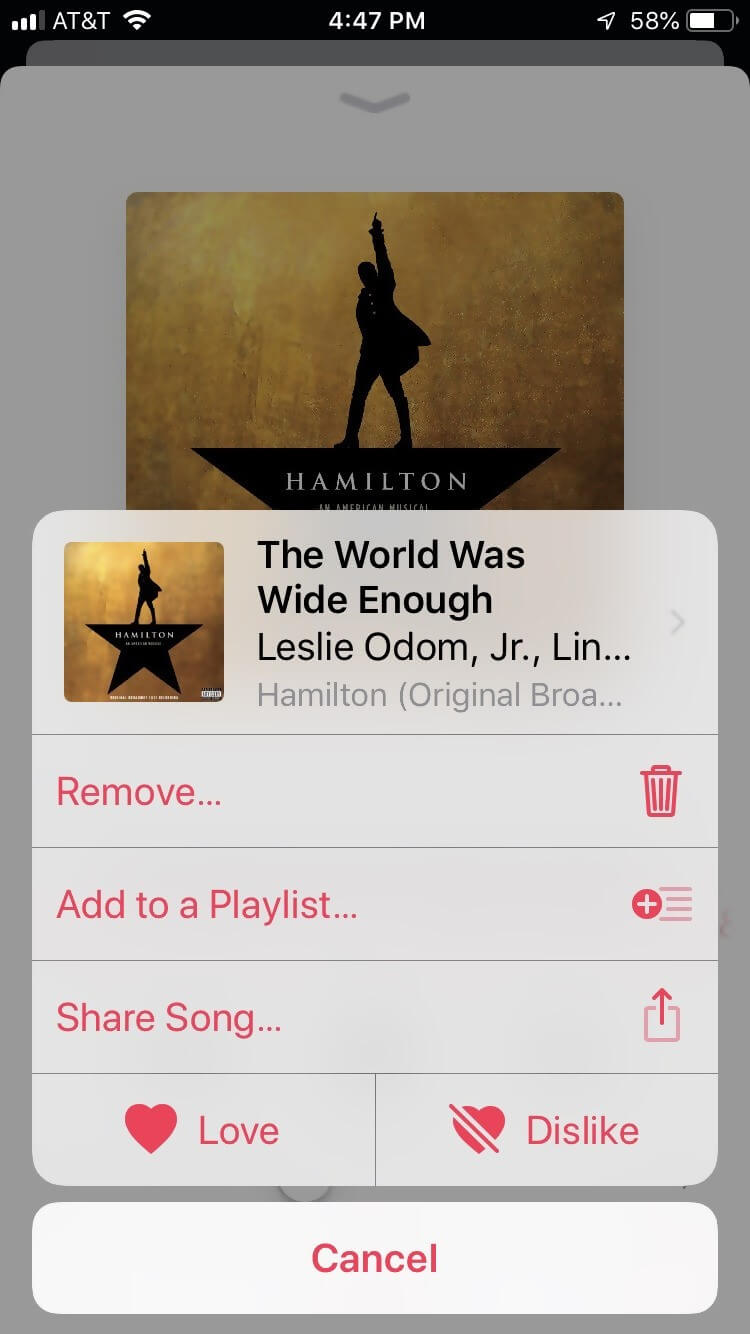Collapse the player with the top chevron
Viewport: 750px width, 1334px height.
coord(375,100)
